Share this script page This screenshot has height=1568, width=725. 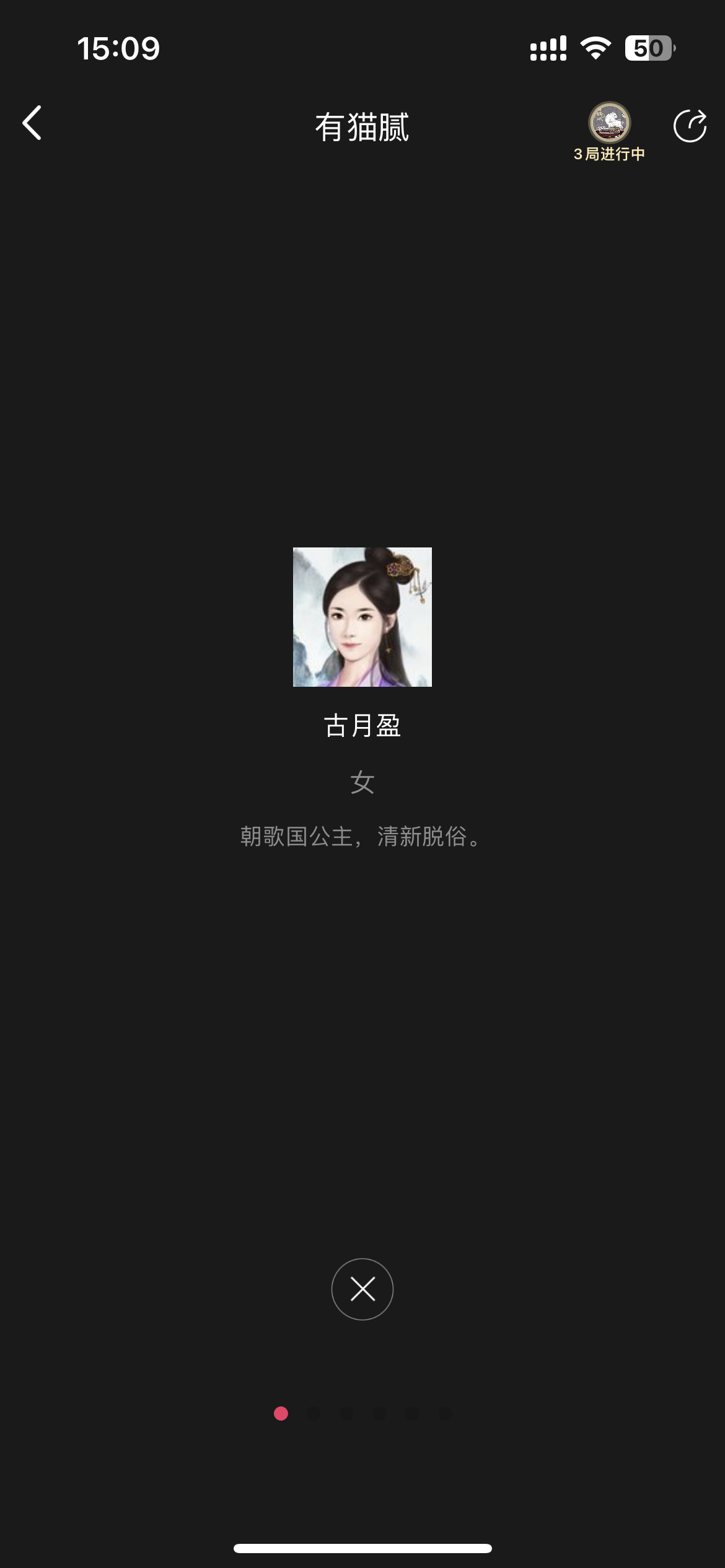click(690, 126)
